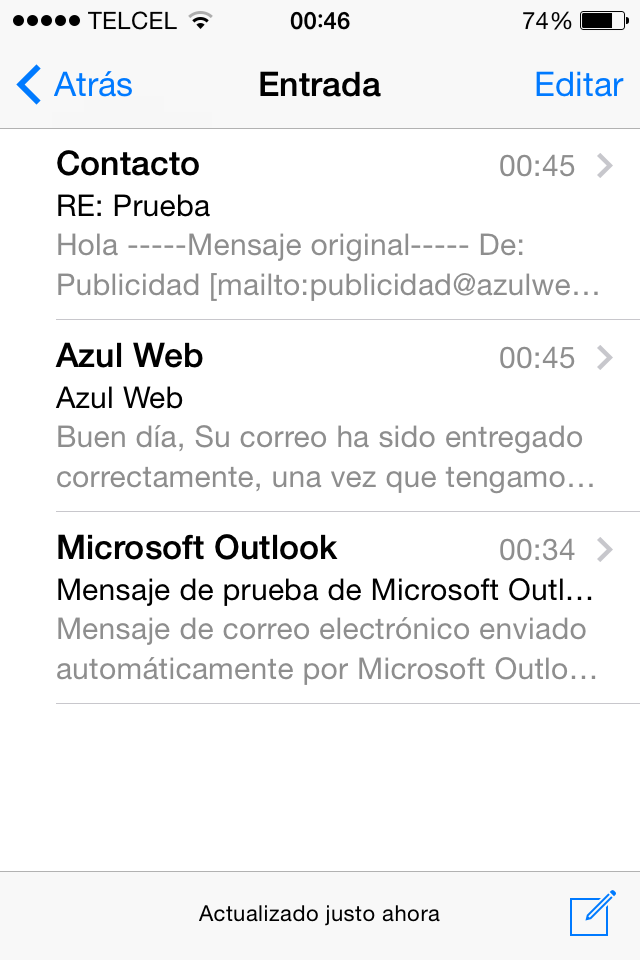Image resolution: width=640 pixels, height=960 pixels.
Task: Tap Editar to edit the inbox
Action: 579,85
